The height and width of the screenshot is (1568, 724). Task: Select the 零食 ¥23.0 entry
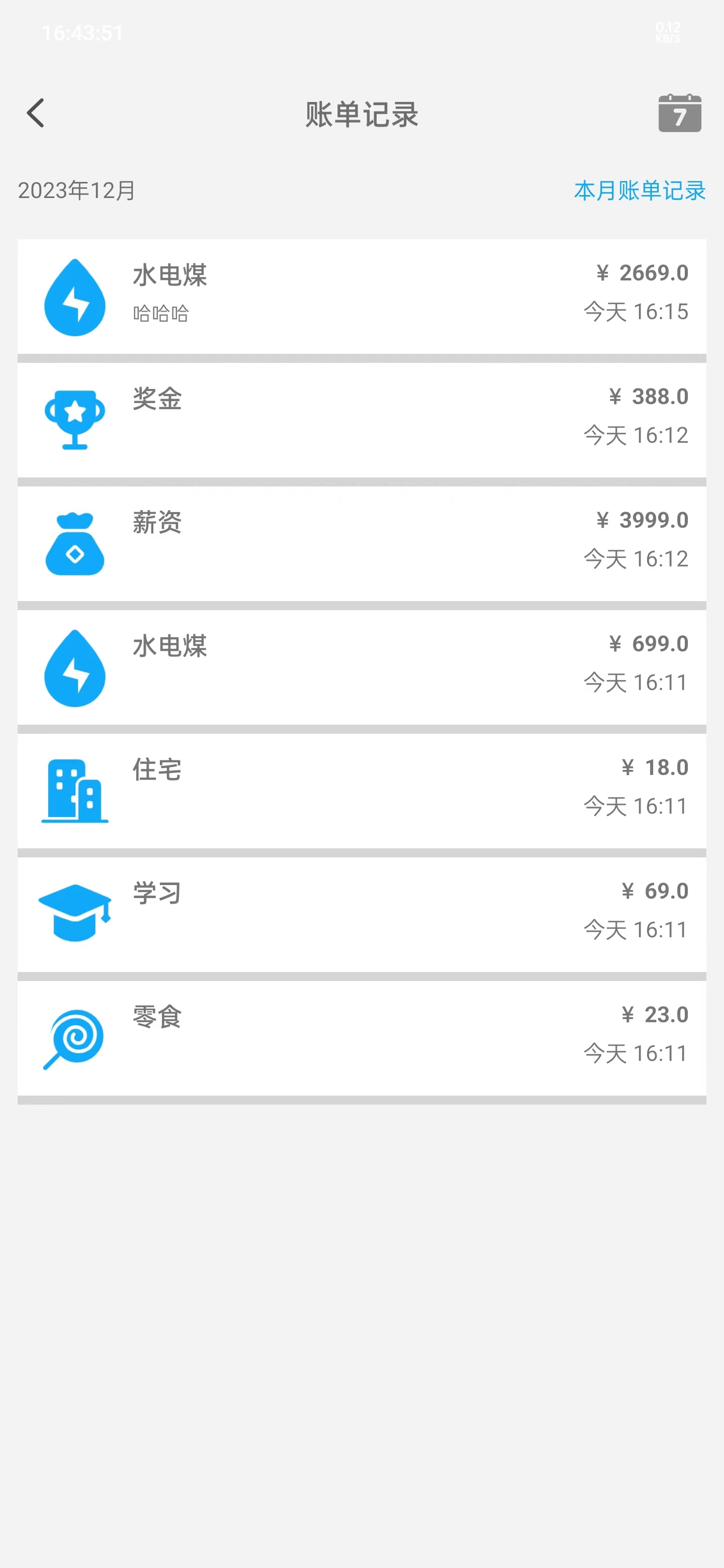coord(361,1038)
